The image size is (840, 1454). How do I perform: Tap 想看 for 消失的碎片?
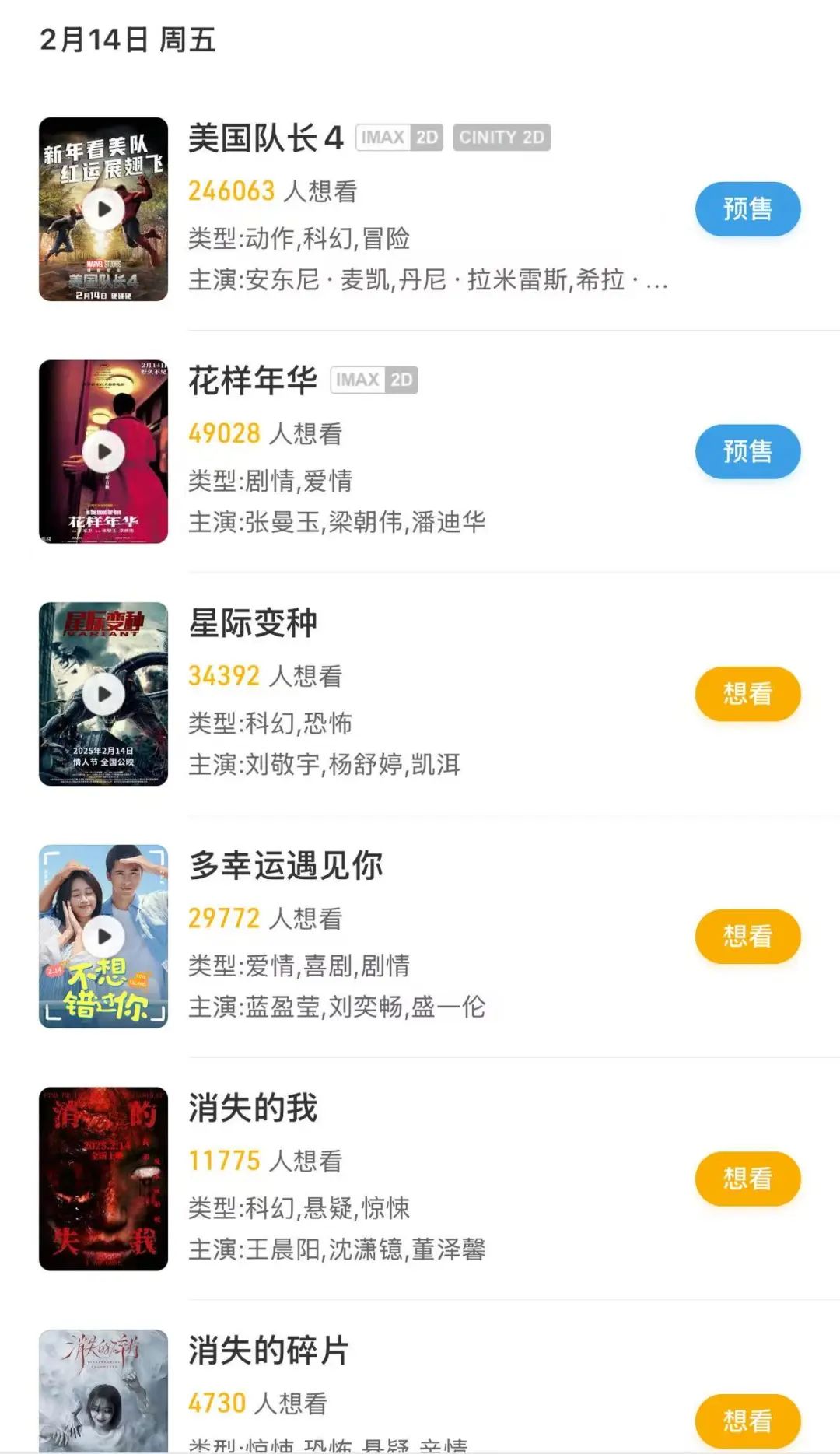pos(748,1421)
